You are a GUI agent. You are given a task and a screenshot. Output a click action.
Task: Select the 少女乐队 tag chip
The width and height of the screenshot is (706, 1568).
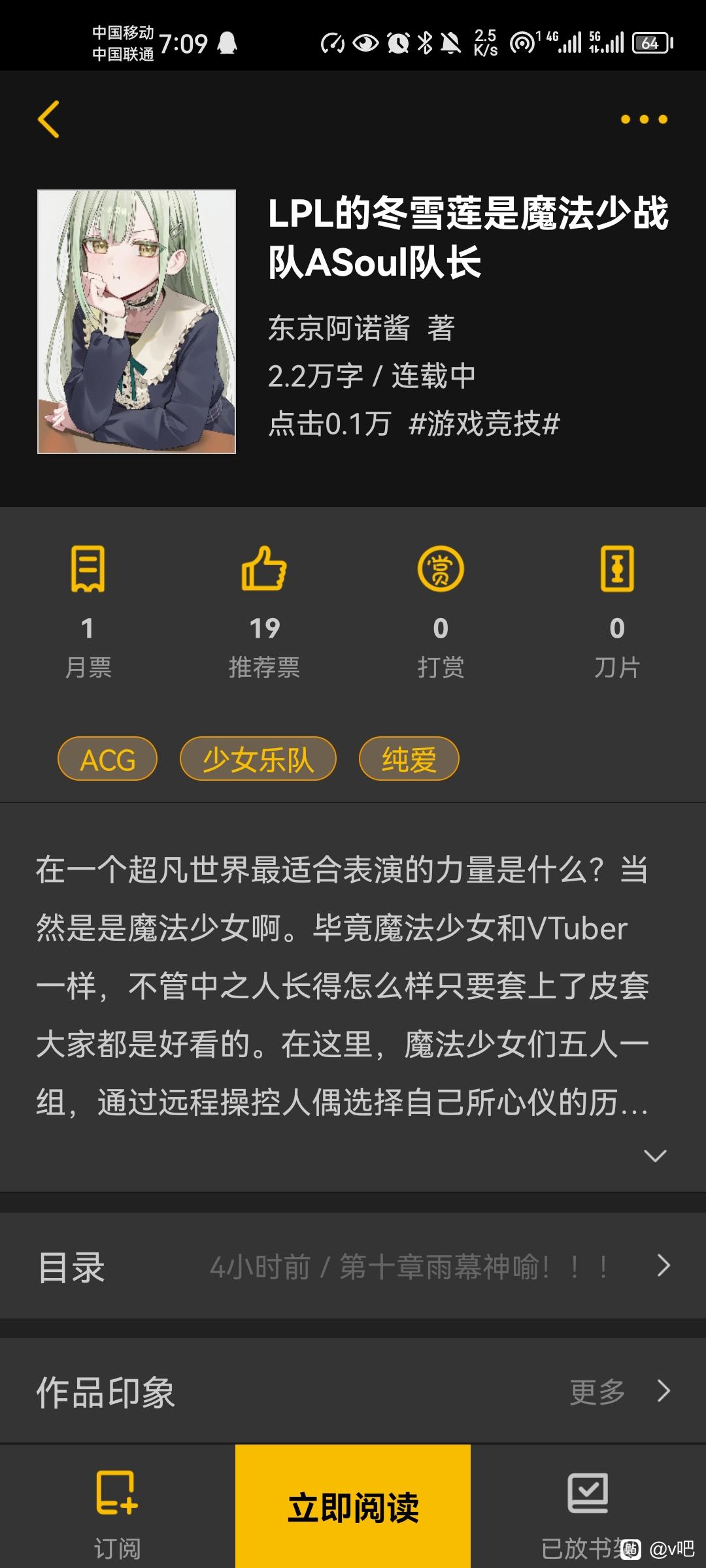coord(258,759)
